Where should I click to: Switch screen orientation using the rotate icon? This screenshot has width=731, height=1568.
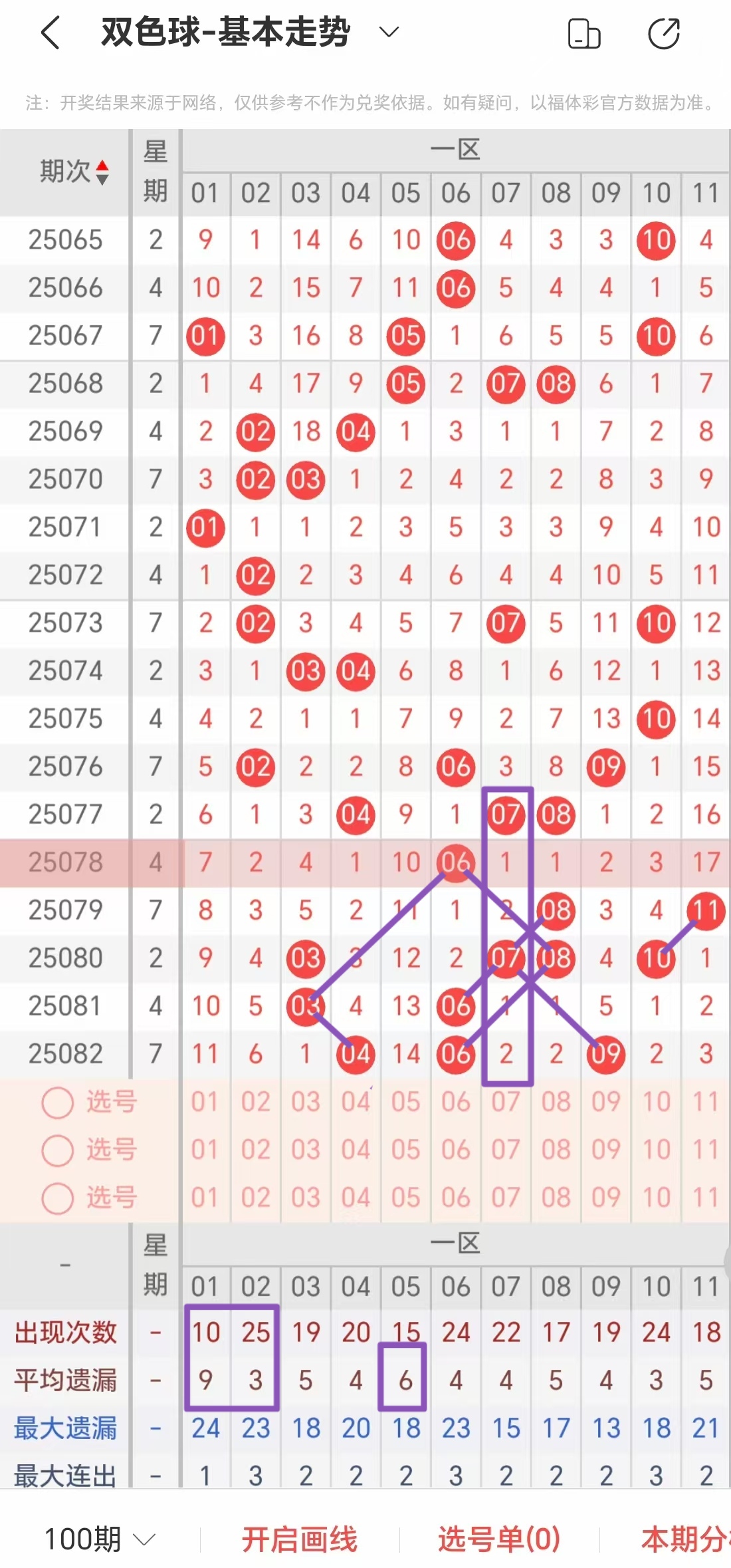pyautogui.click(x=584, y=34)
